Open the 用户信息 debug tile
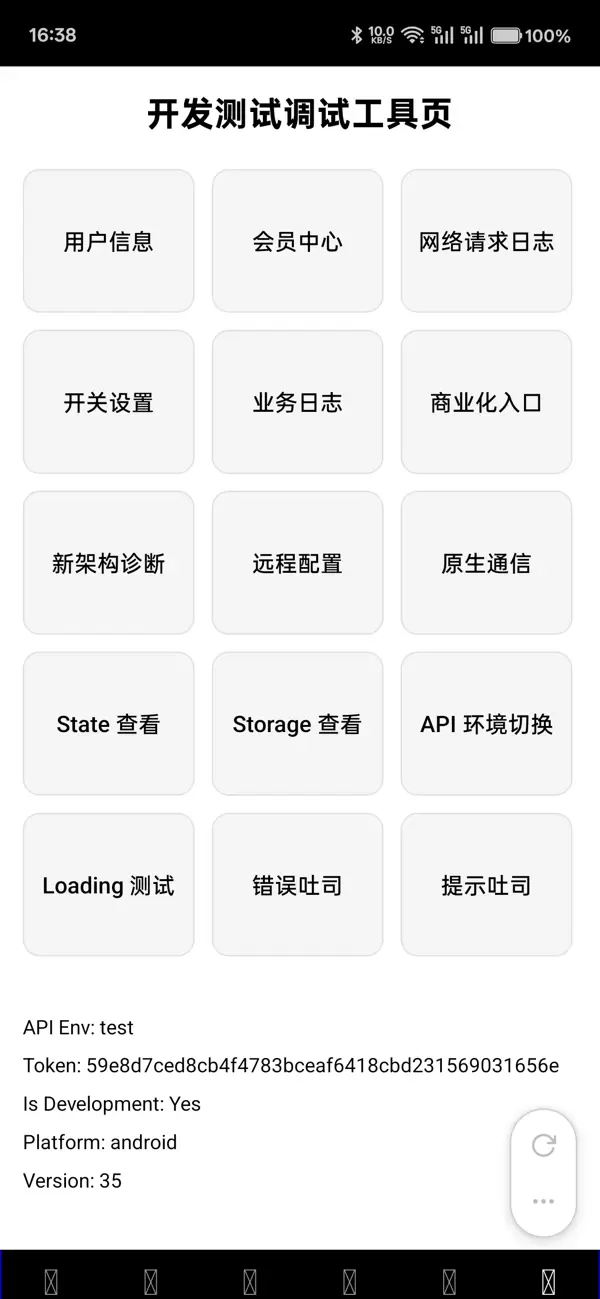Screen dimensions: 600x1299 click(x=108, y=241)
